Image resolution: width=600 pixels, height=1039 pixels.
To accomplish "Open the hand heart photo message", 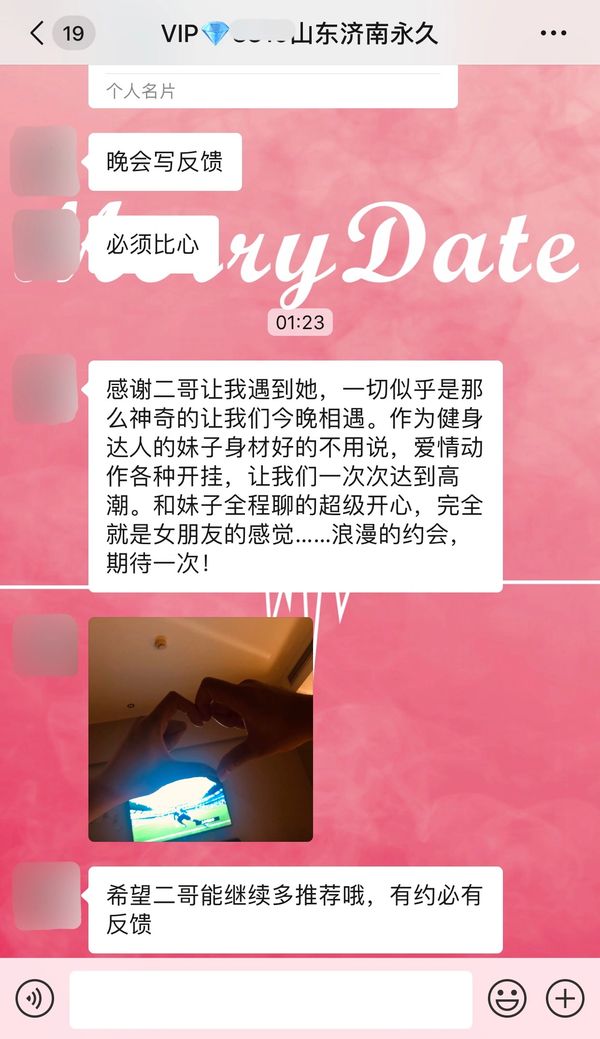I will coord(200,729).
